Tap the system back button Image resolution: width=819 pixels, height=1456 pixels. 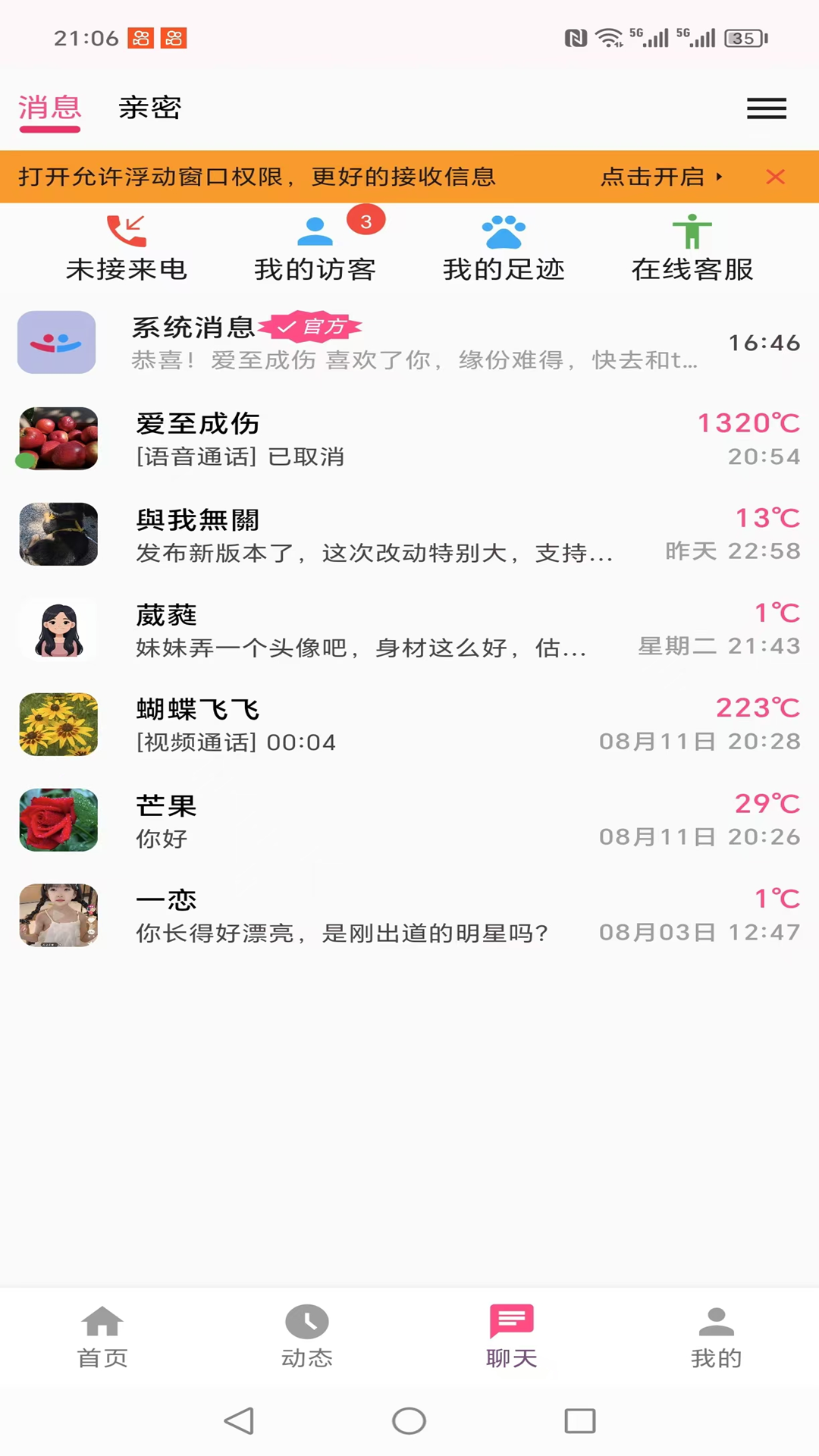pos(240,1420)
